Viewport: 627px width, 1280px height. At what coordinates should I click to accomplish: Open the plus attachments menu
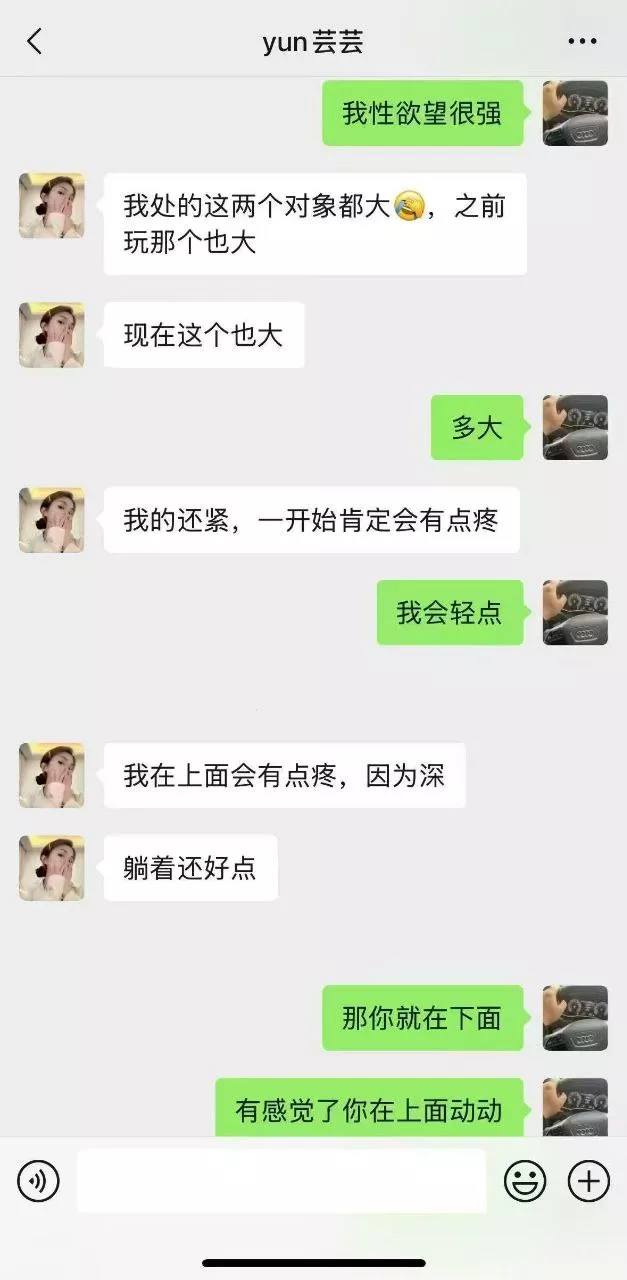pyautogui.click(x=588, y=1181)
